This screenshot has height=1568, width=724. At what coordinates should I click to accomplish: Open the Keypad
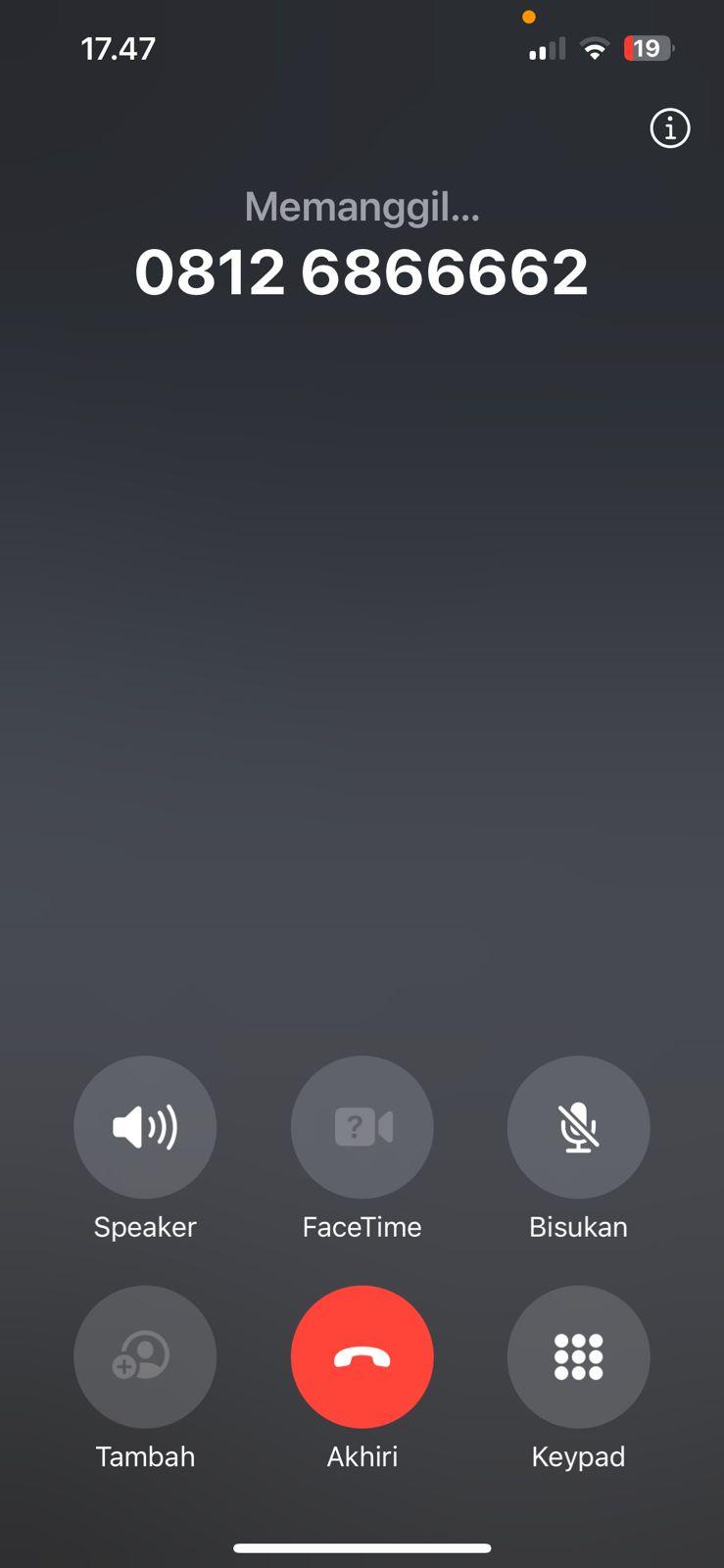578,1356
